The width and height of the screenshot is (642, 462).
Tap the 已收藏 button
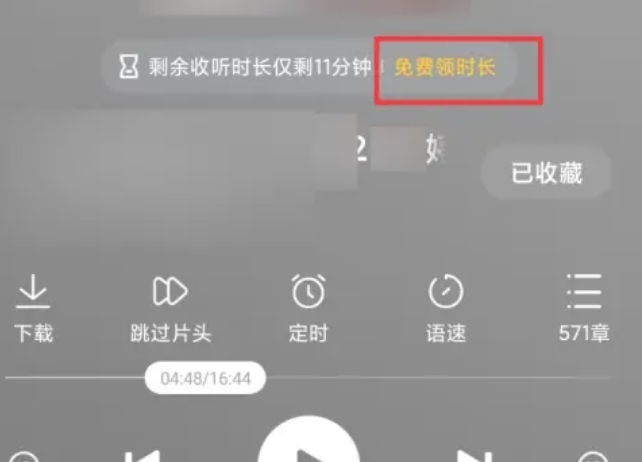546,174
